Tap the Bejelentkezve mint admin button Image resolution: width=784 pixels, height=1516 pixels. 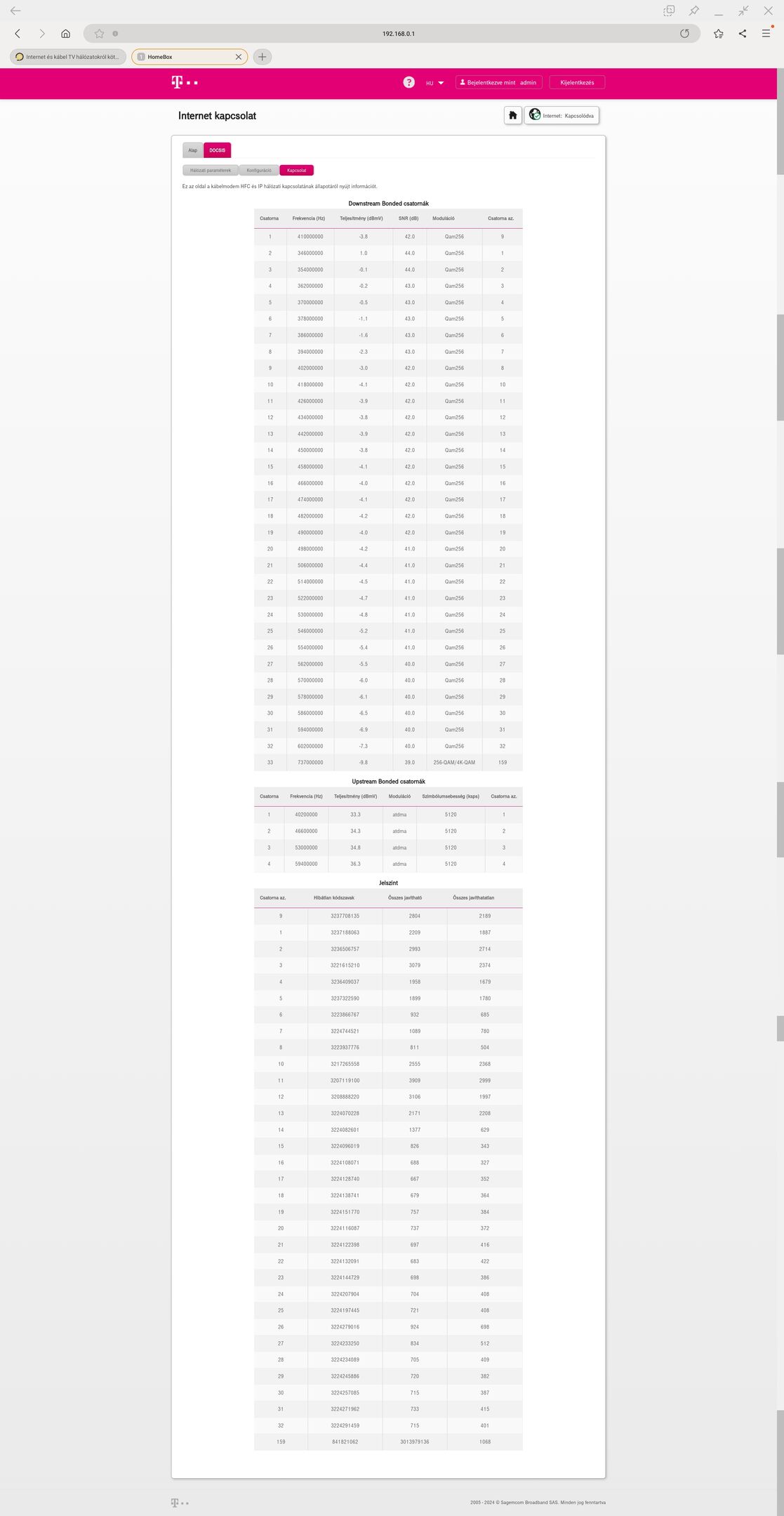(499, 82)
